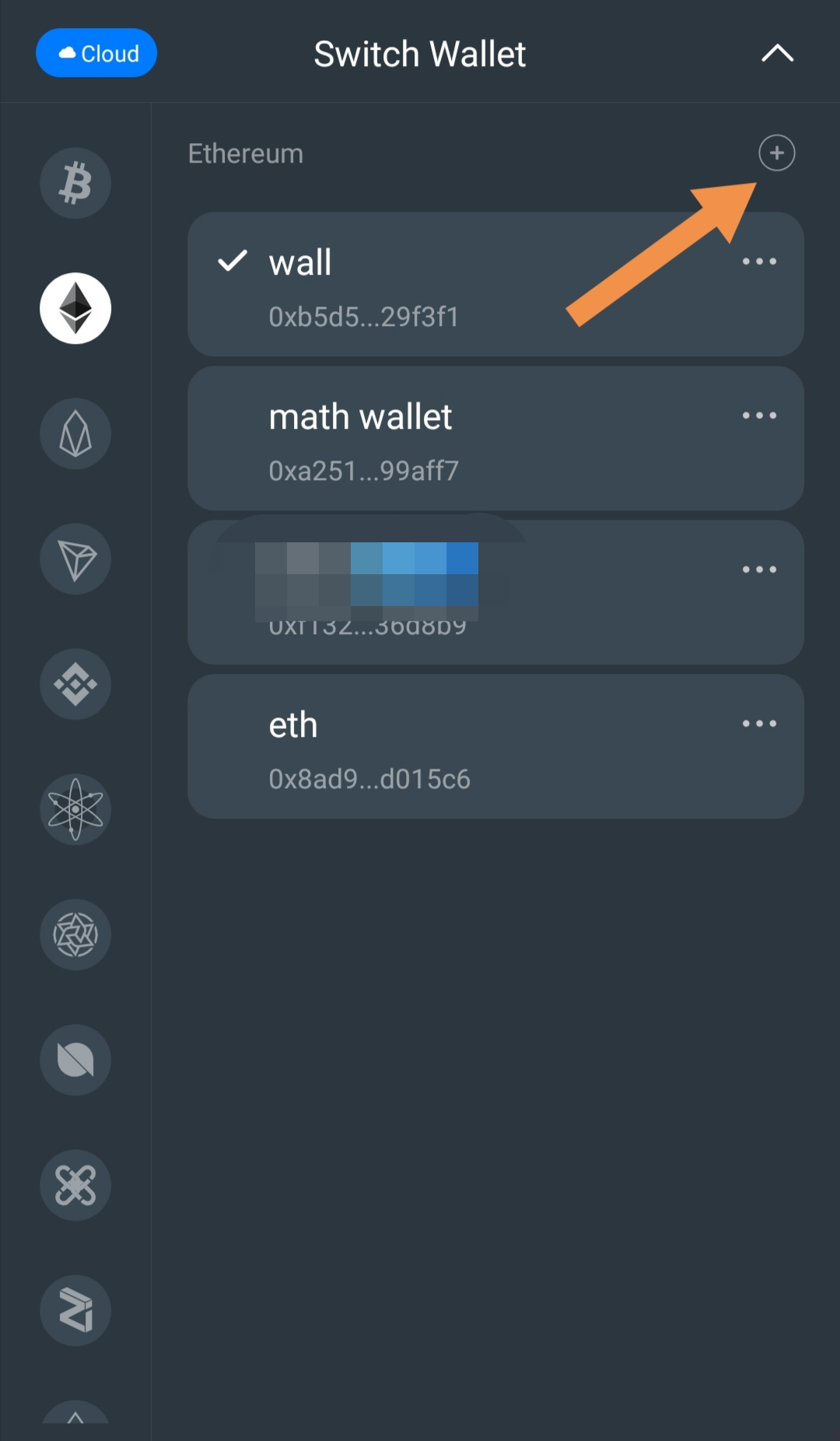Select the Cosmos atom chain icon

[x=75, y=809]
